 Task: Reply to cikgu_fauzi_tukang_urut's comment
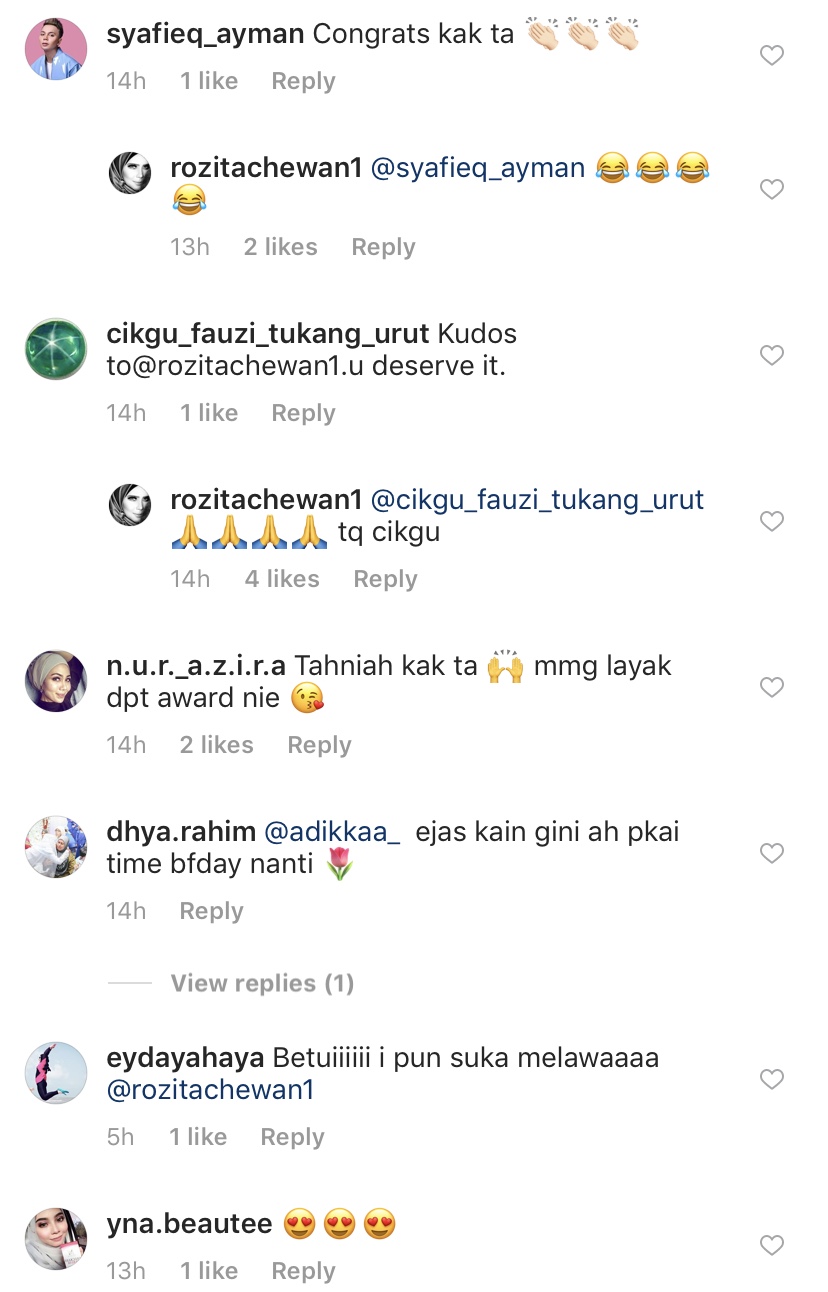tap(303, 413)
